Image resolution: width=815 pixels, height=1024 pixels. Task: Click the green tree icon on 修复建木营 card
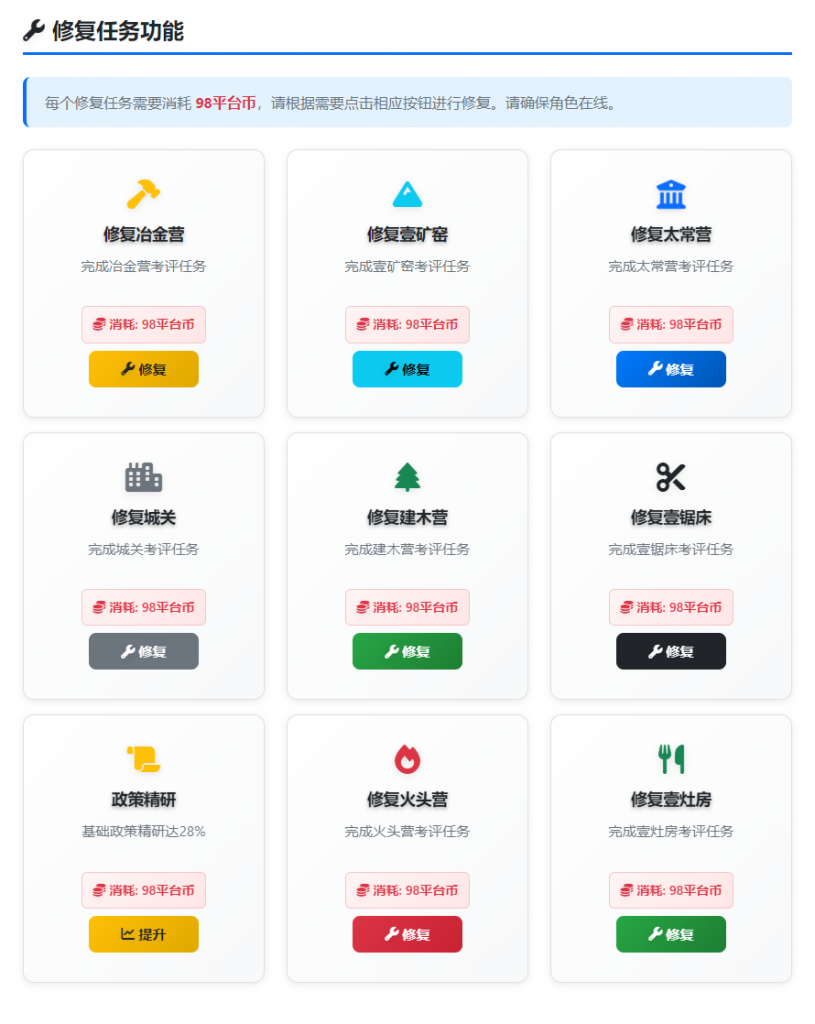tap(407, 476)
